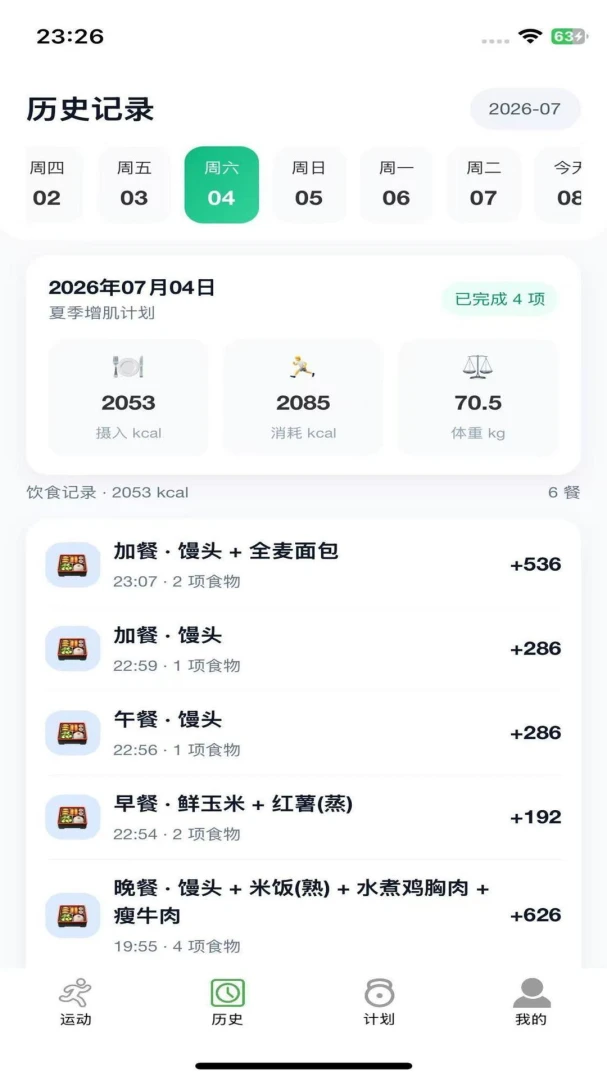607x1080 pixels.
Task: Open the 23:07 snack with 全麦面包
Action: tap(303, 565)
